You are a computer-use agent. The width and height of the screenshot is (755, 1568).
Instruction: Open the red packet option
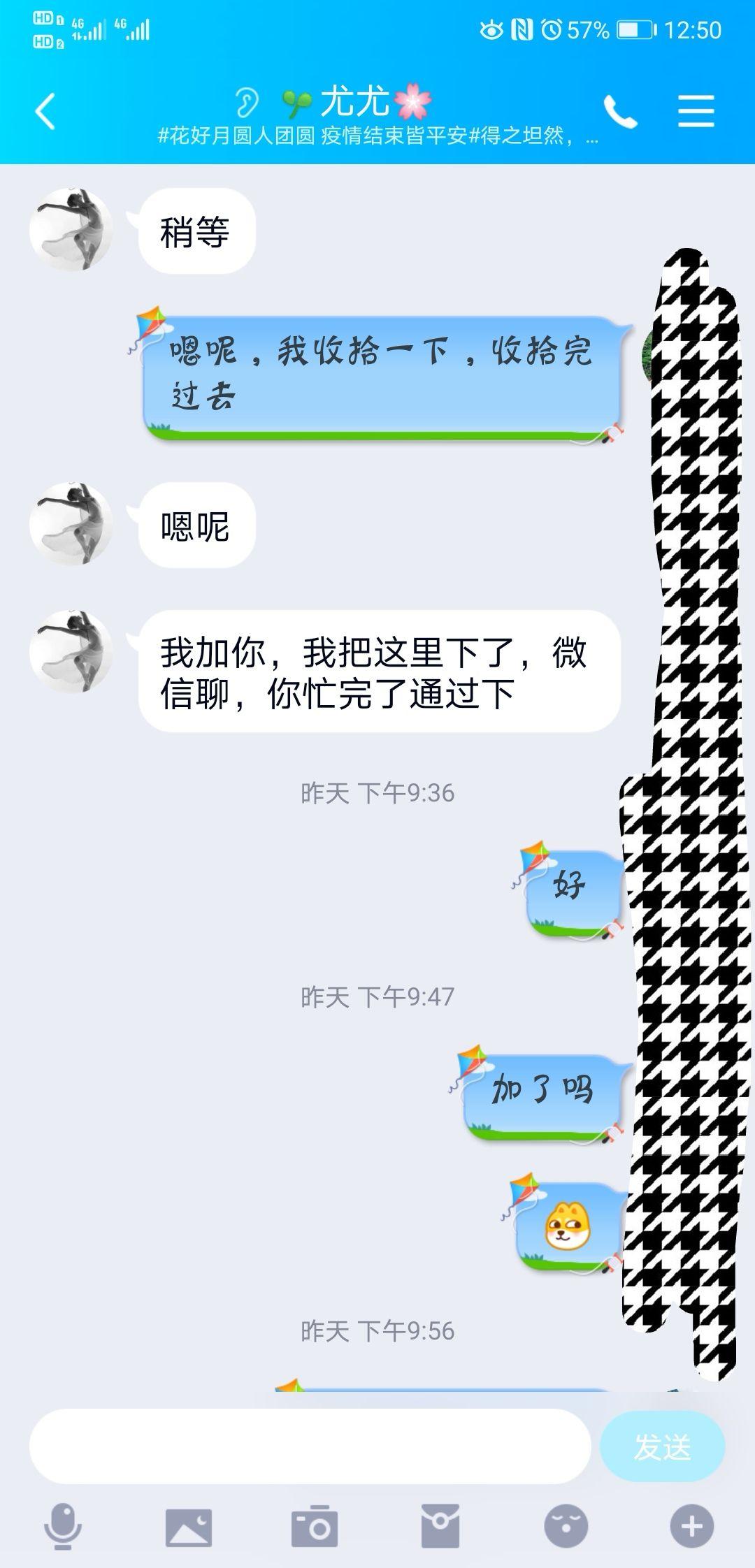[x=440, y=1527]
